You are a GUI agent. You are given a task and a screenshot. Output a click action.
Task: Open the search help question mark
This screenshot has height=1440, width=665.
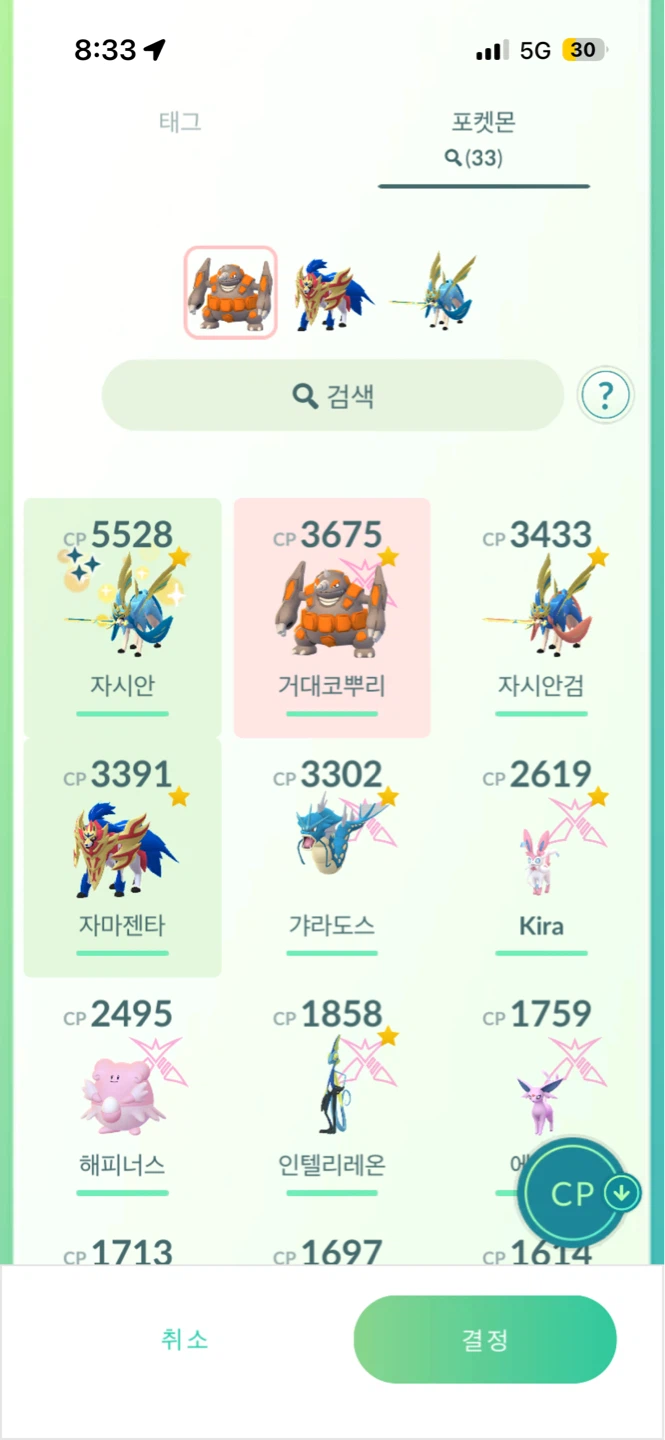tap(605, 397)
